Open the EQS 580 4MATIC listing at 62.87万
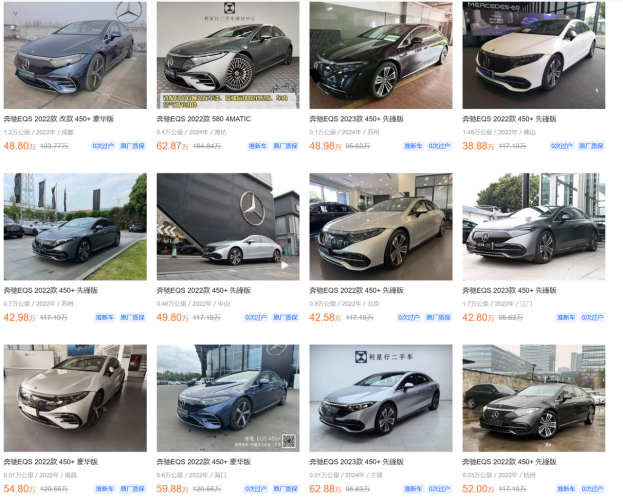This screenshot has height=499, width=623. (x=227, y=55)
